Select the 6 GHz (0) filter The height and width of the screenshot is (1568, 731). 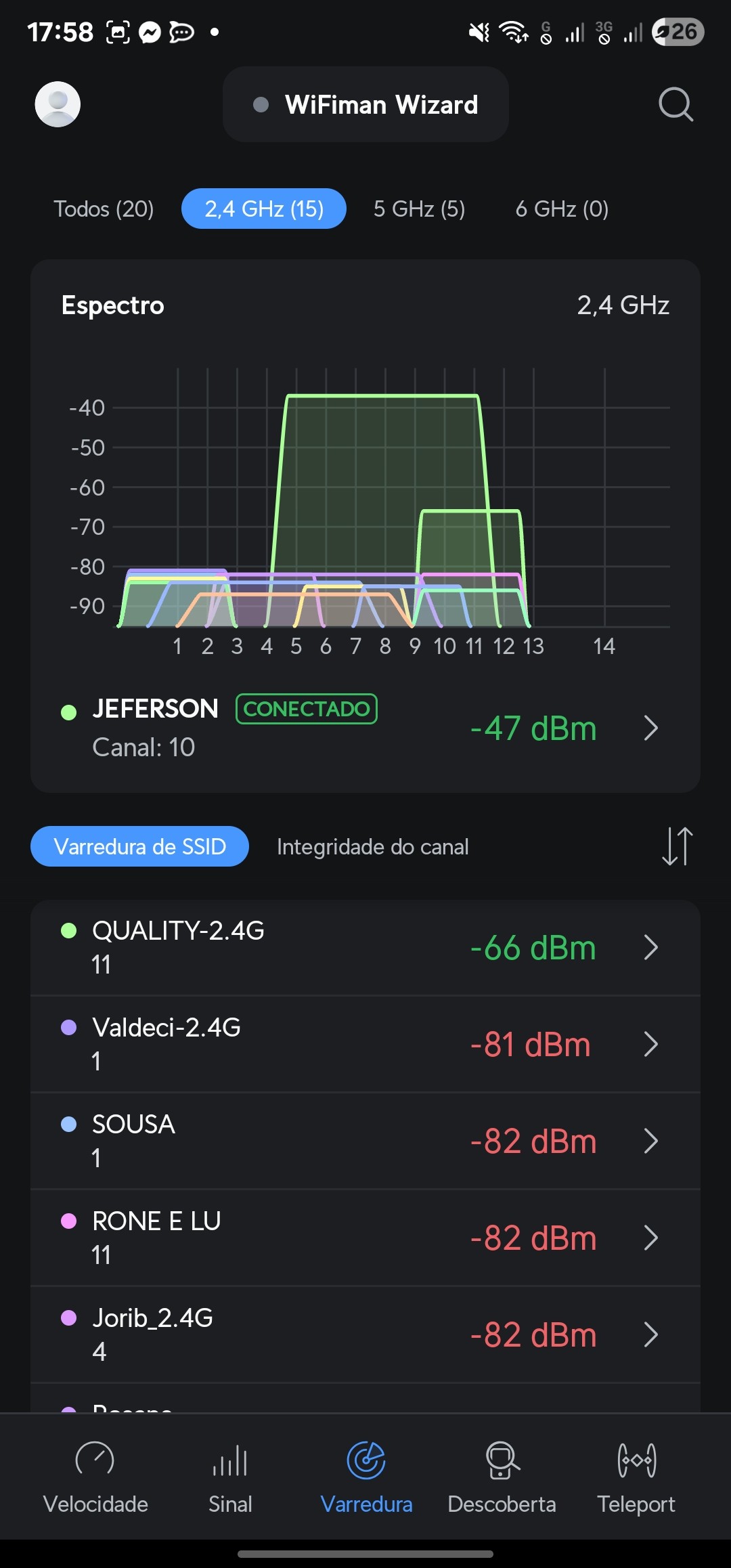[x=562, y=209]
